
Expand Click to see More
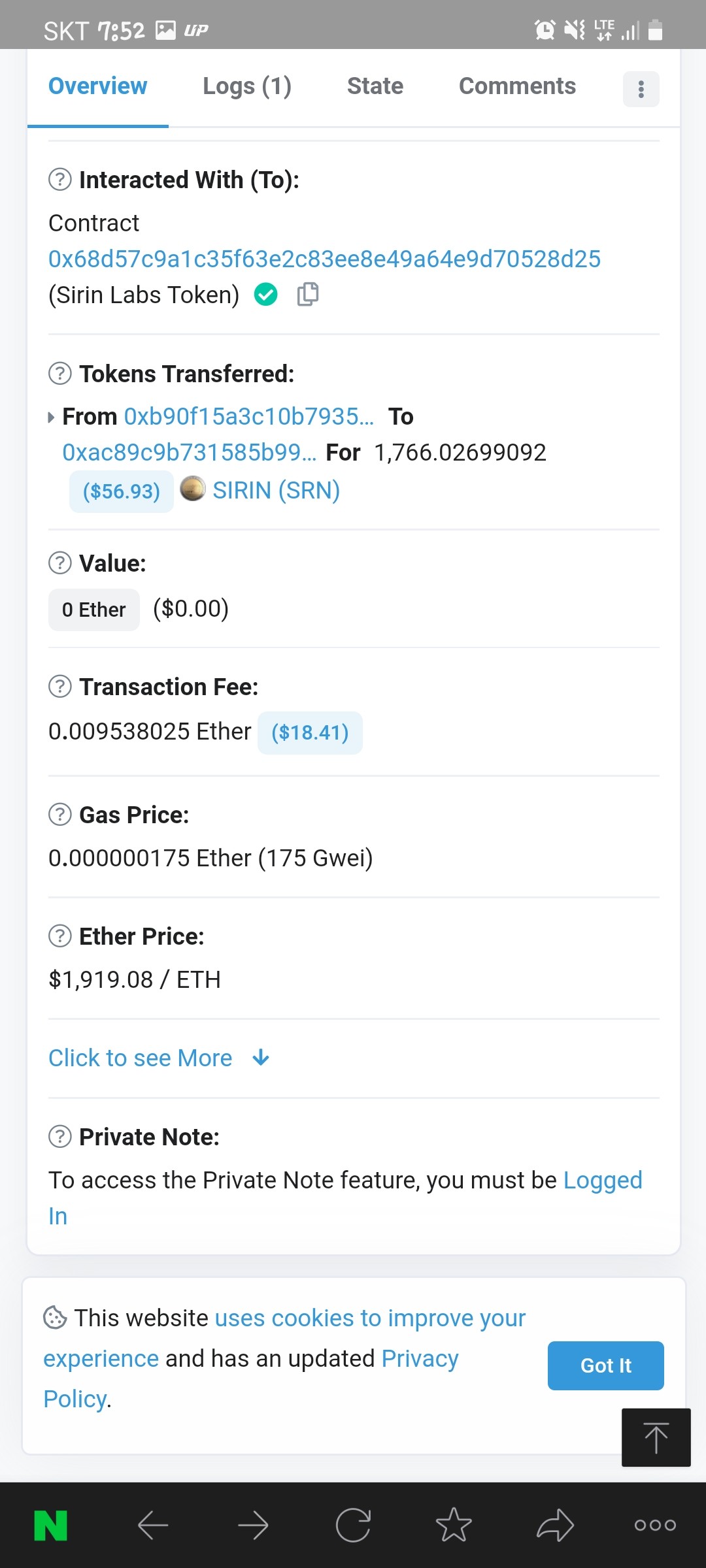160,1058
